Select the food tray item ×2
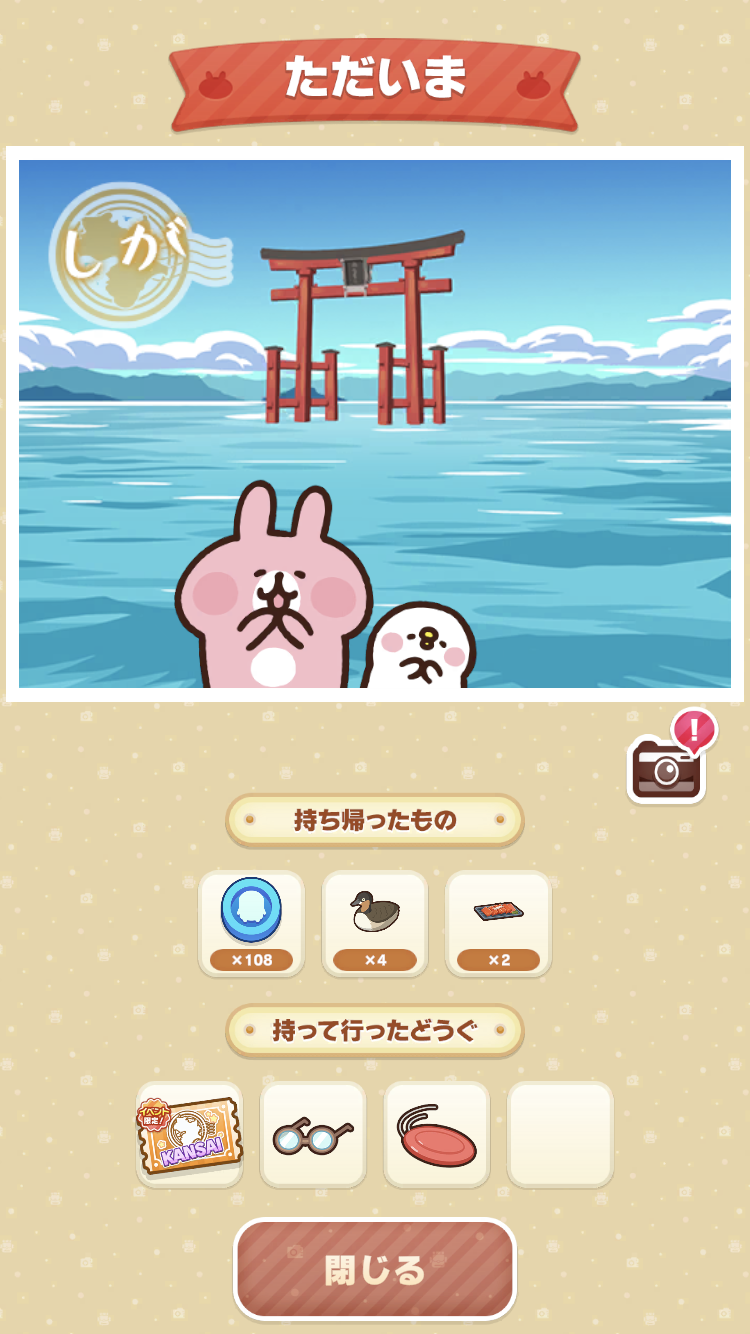This screenshot has width=750, height=1334. [498, 923]
